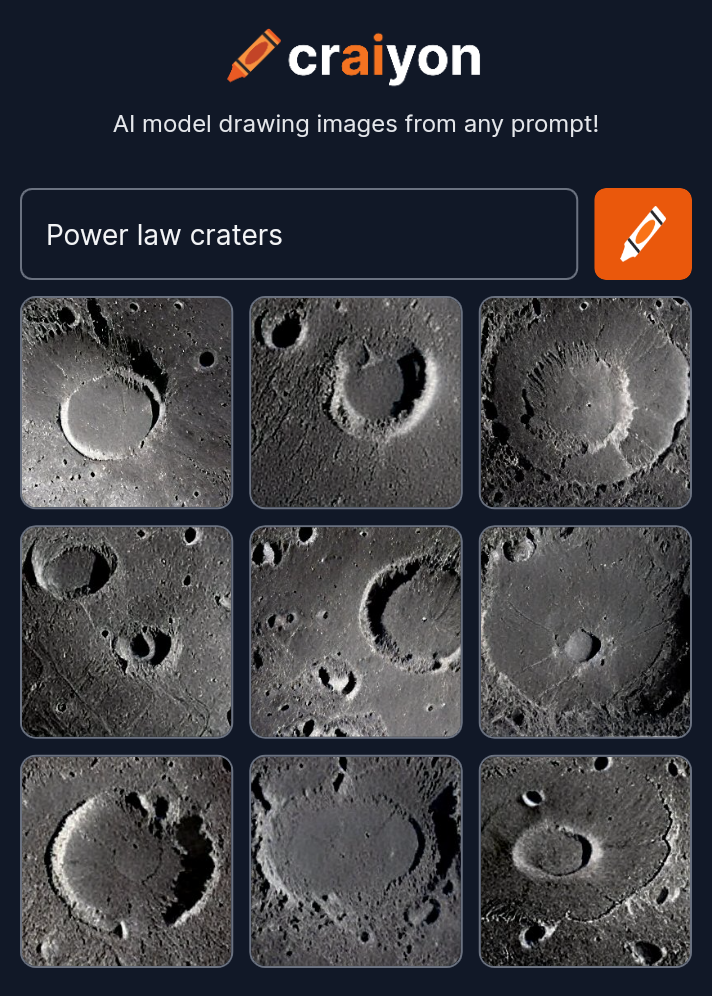The height and width of the screenshot is (996, 712).
Task: Open the middle-right crater image
Action: coord(585,632)
